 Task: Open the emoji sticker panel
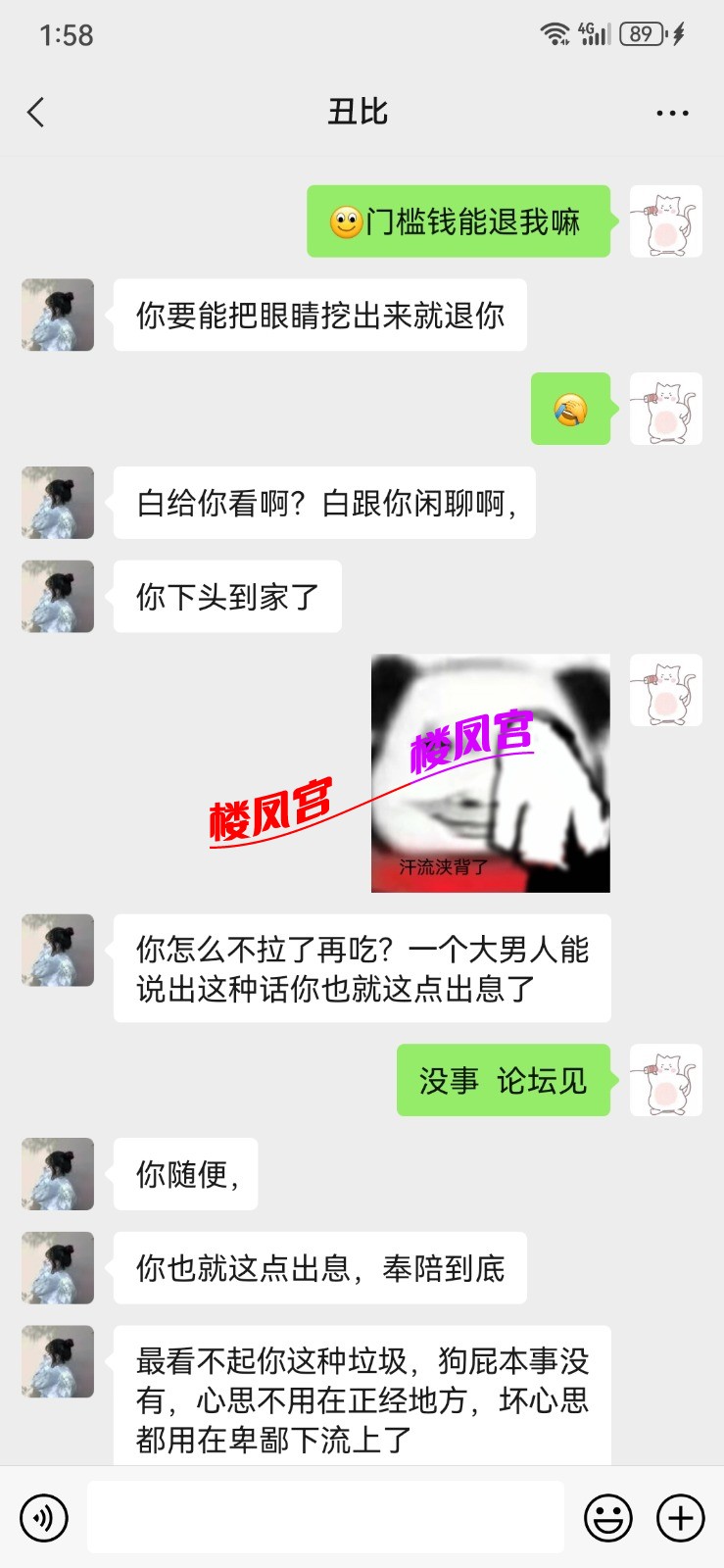coord(607,1516)
